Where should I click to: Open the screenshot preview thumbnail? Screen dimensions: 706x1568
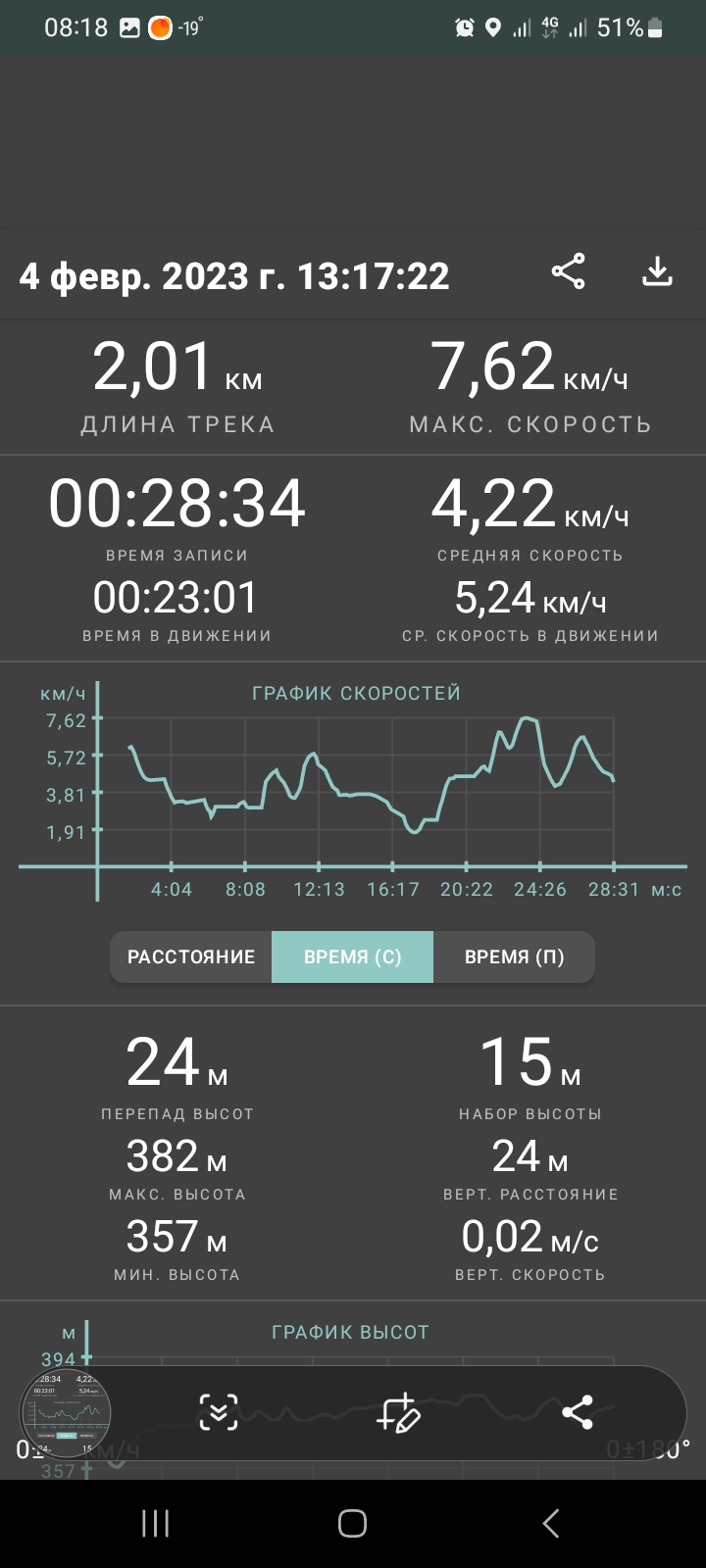point(66,1412)
